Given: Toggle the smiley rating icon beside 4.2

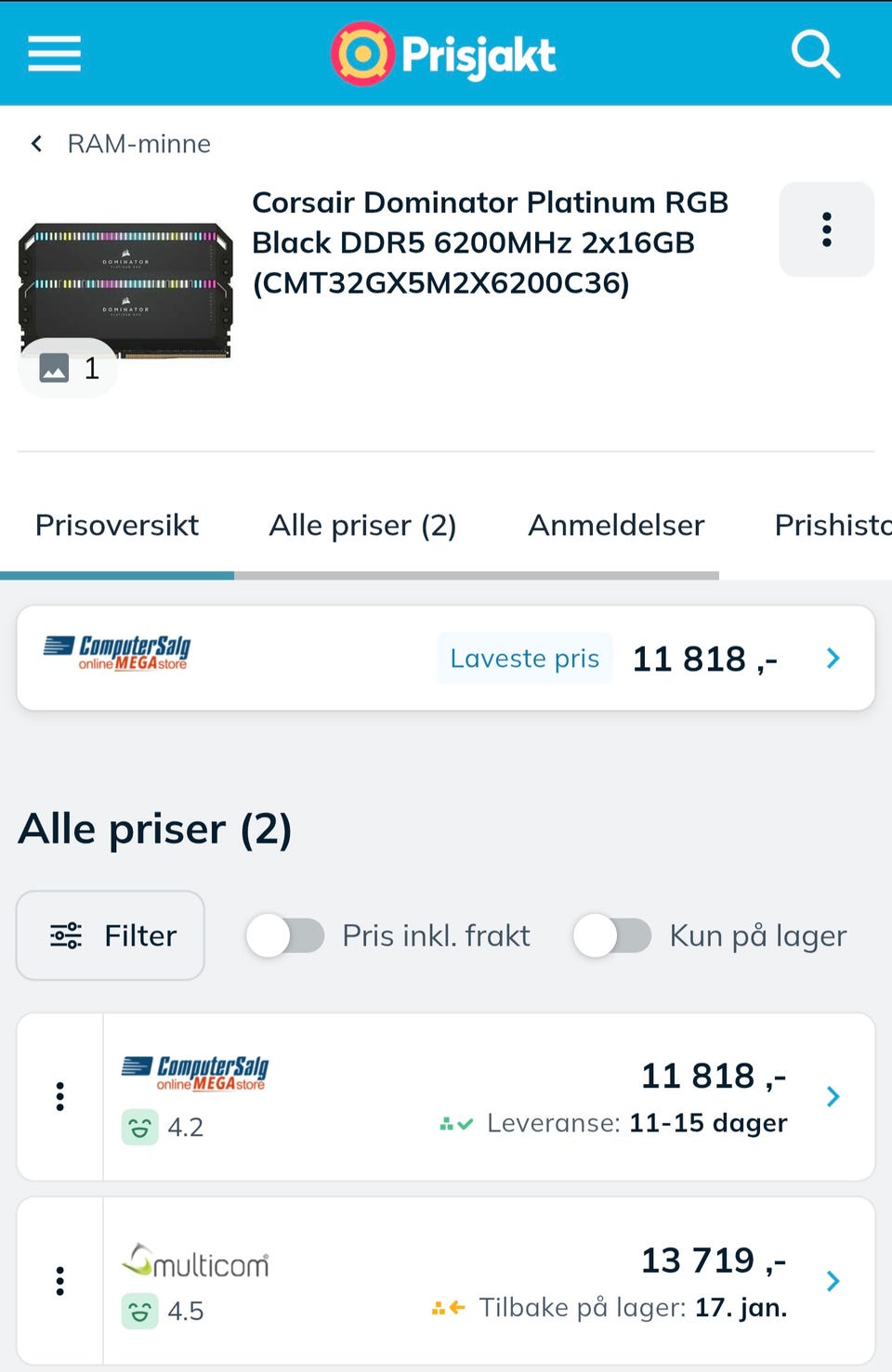Looking at the screenshot, I should [x=139, y=1127].
